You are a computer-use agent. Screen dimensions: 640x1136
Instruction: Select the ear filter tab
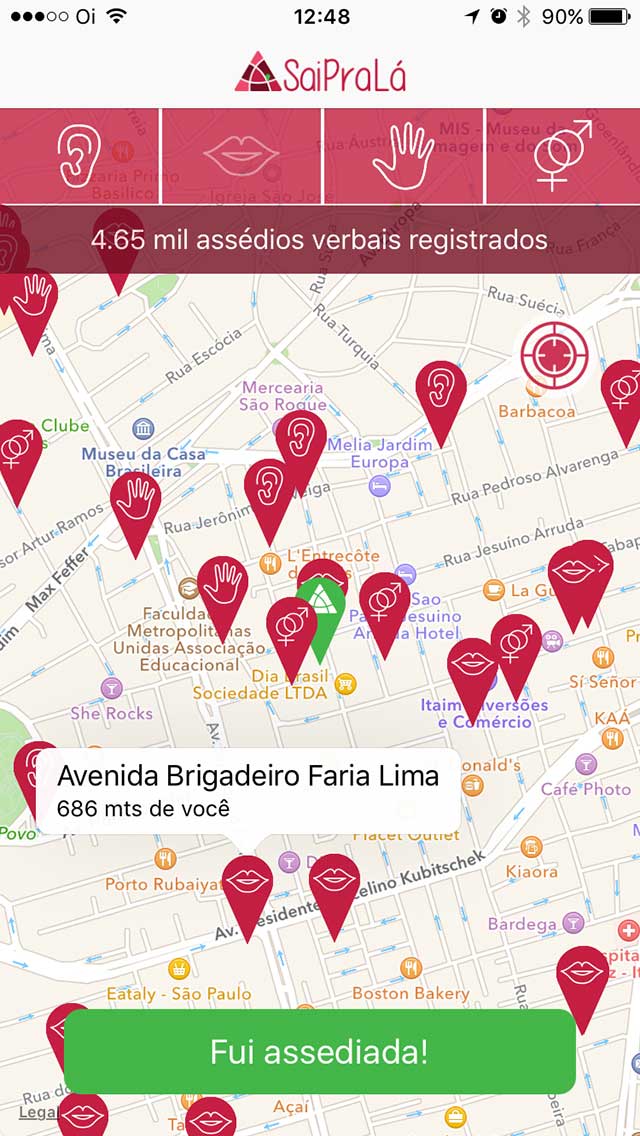(x=79, y=156)
